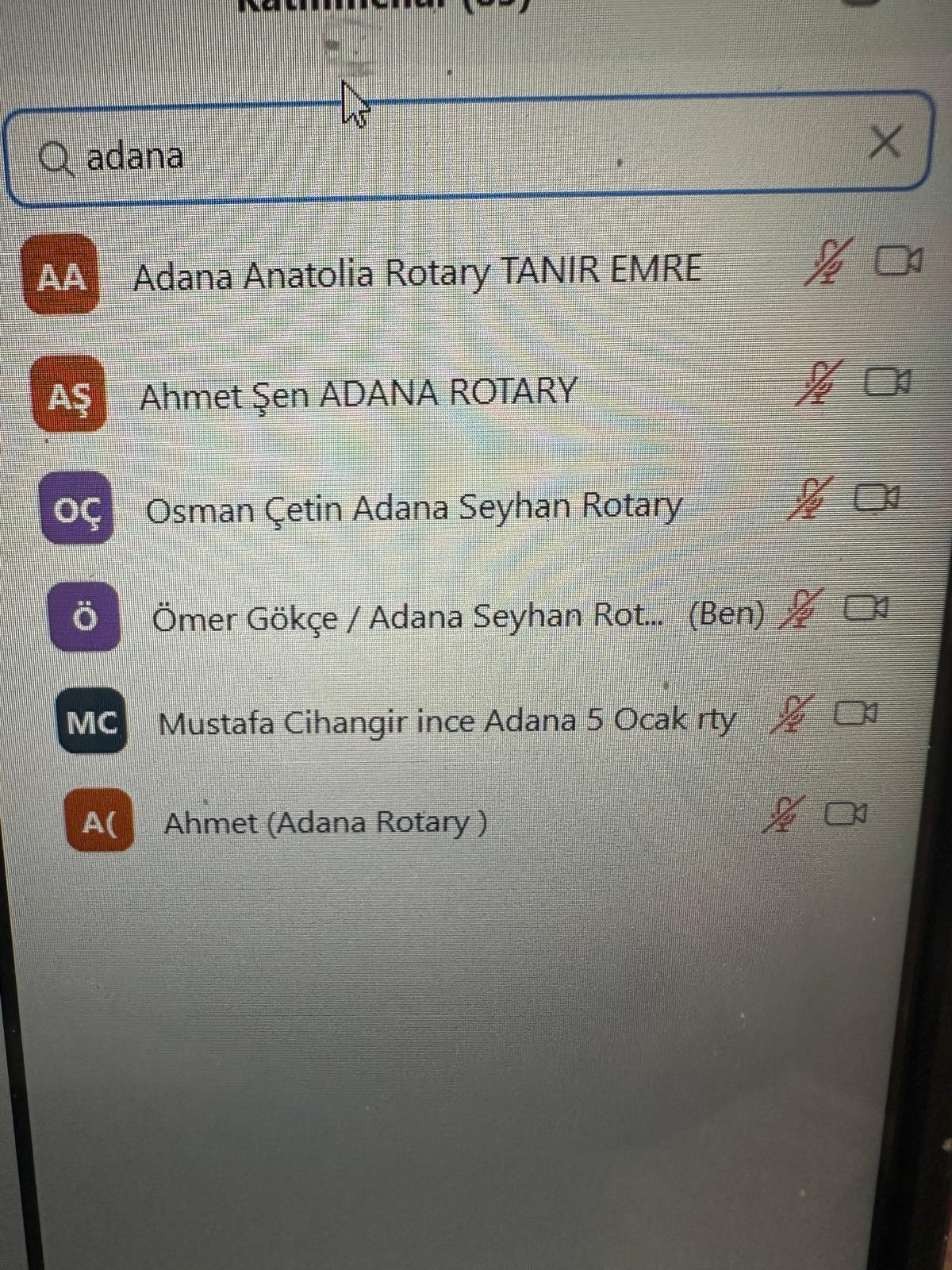Choose Osman Çetin Adana Seyhan Rotary
Screen dimensions: 952x1270
413,508
